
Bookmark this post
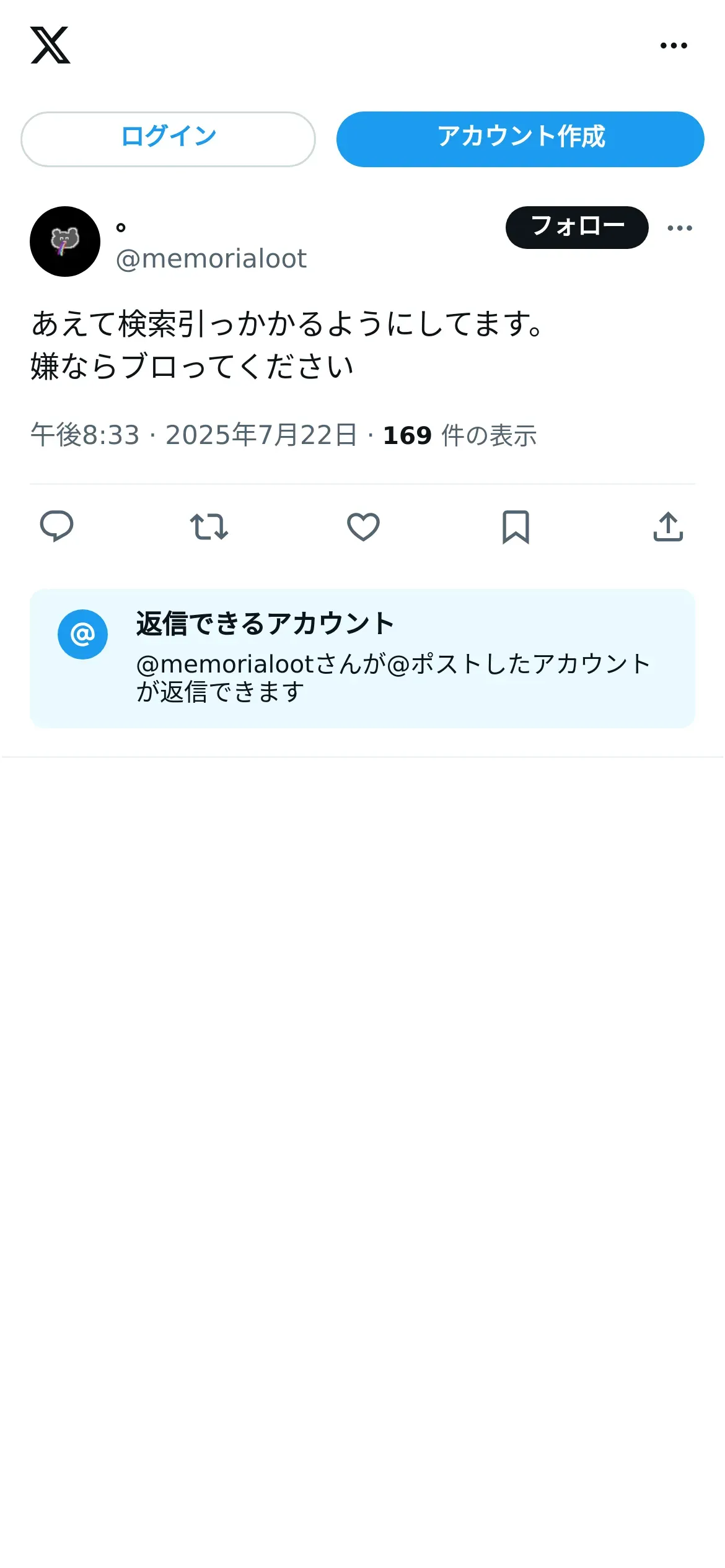pos(516,527)
